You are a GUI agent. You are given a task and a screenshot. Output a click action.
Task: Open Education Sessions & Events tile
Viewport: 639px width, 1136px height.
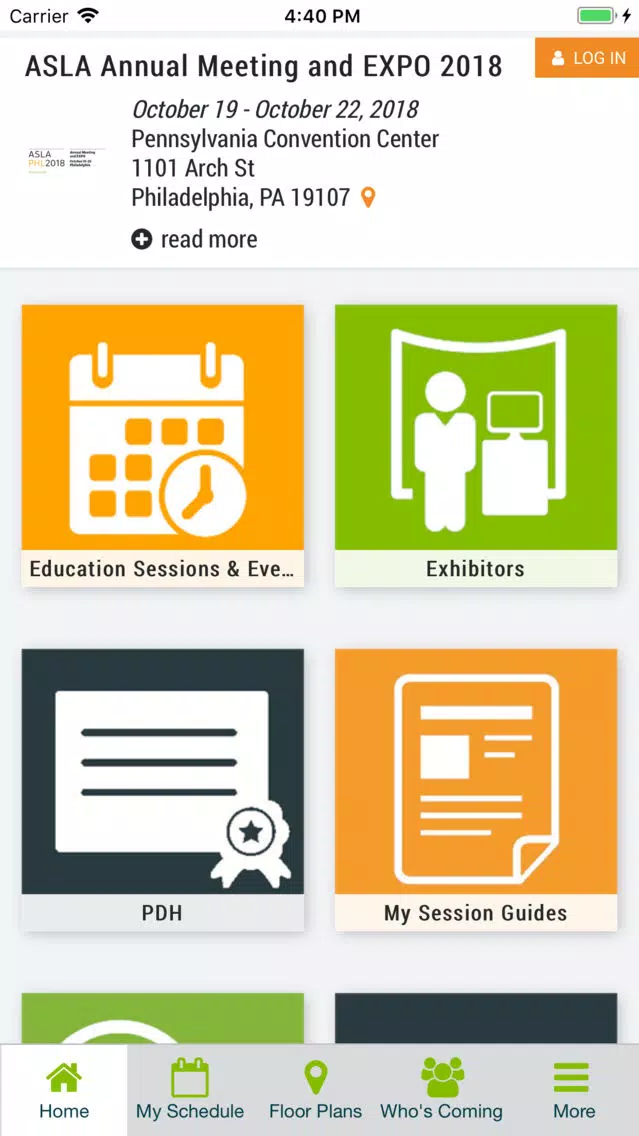[163, 446]
